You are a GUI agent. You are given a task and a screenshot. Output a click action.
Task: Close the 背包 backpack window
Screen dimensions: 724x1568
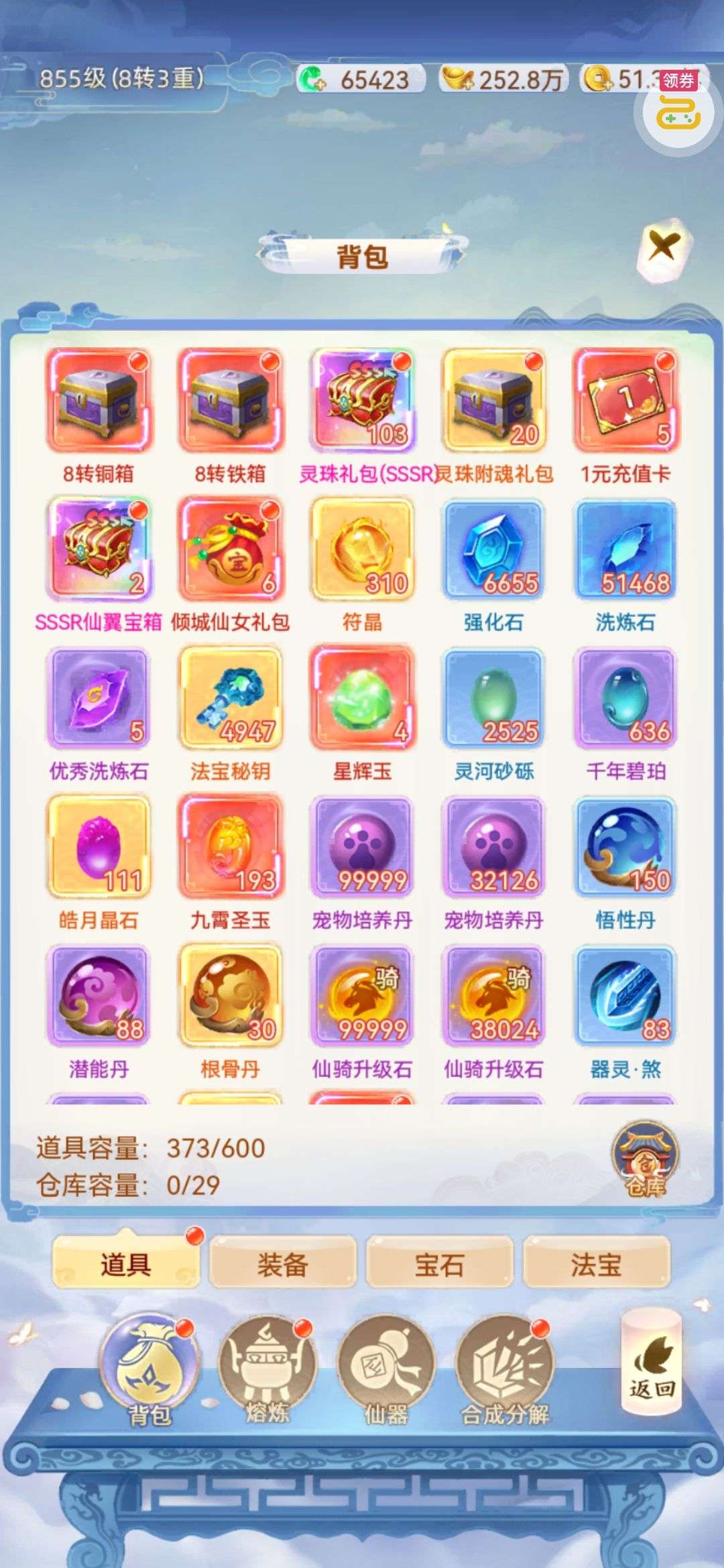coord(662,248)
